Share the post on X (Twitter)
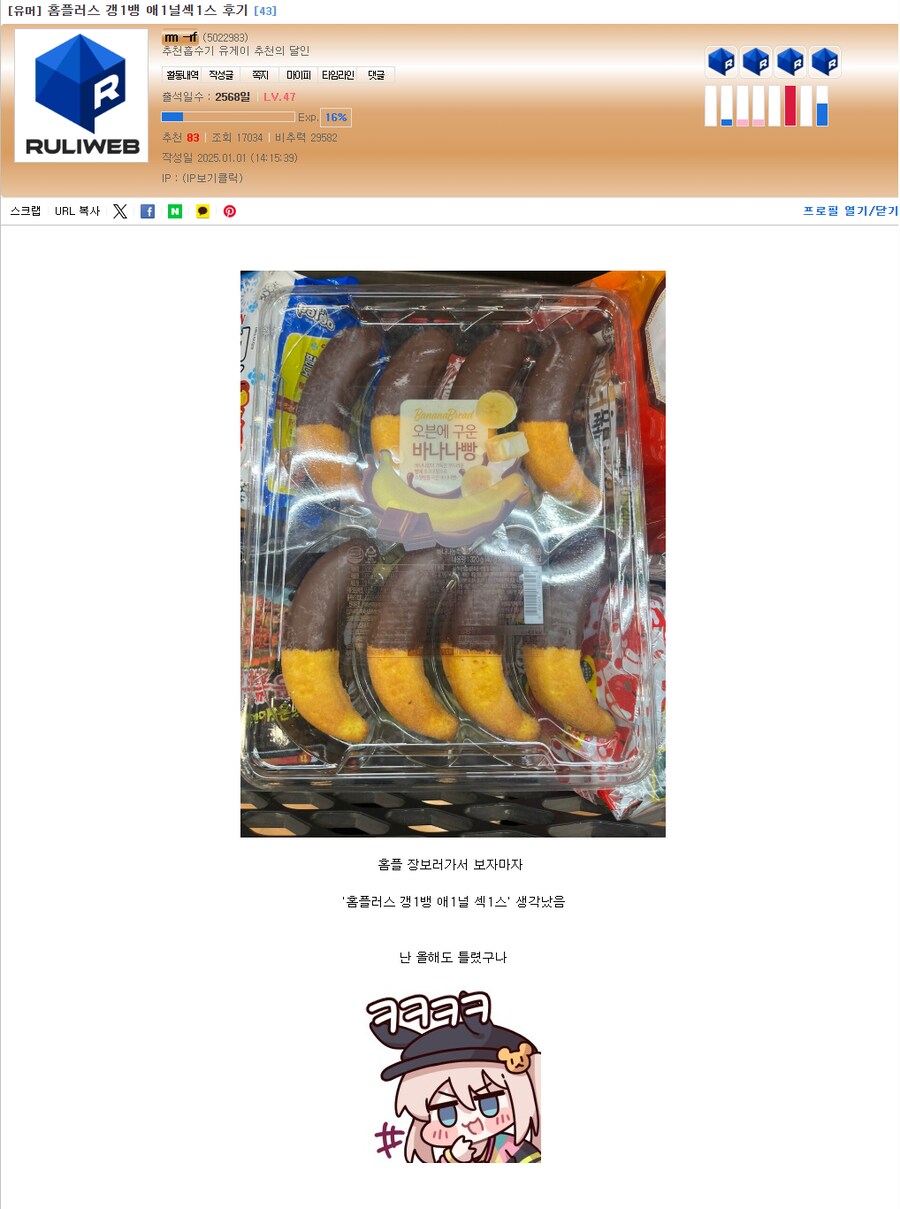Image resolution: width=900 pixels, height=1209 pixels. (120, 211)
